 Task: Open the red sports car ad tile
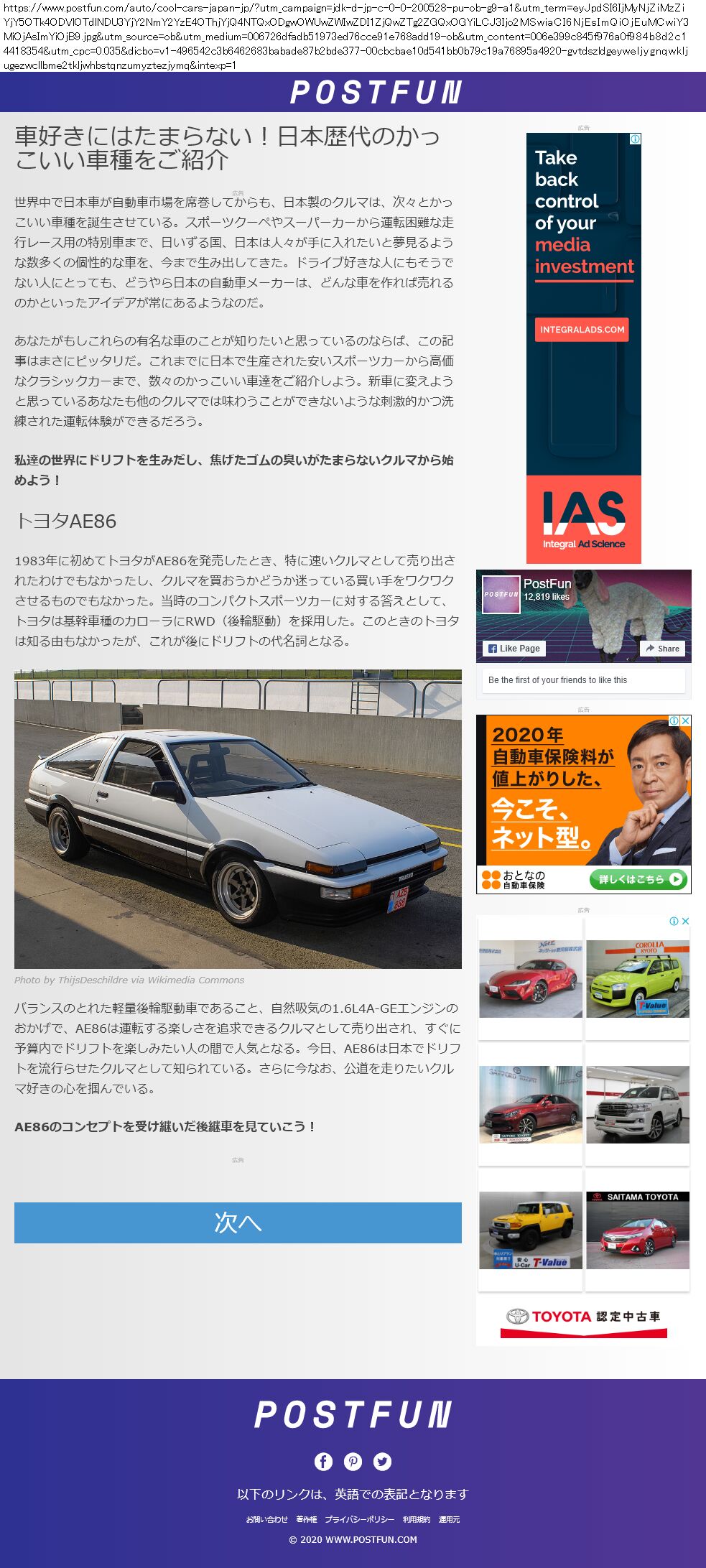pos(530,979)
